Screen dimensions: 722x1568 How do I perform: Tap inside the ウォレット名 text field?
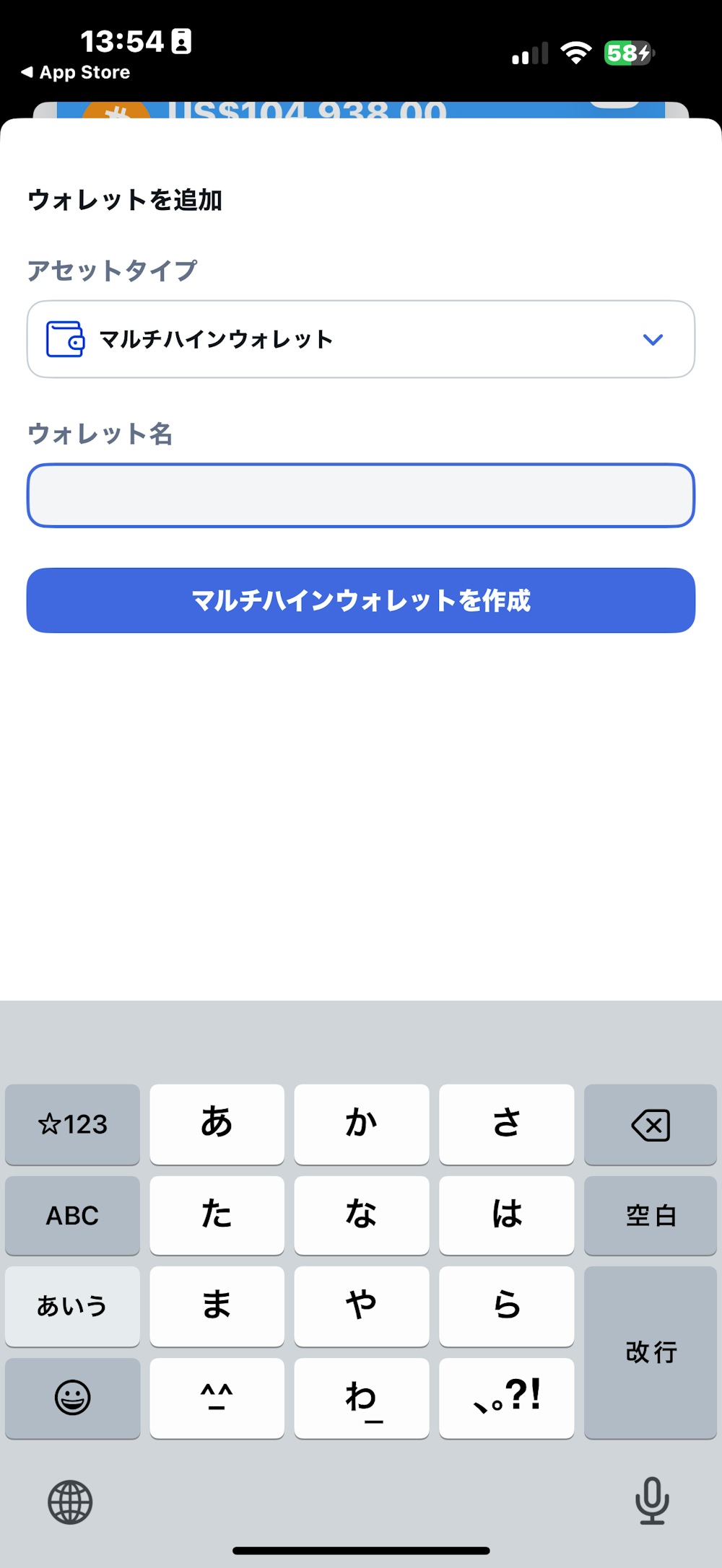[x=360, y=496]
